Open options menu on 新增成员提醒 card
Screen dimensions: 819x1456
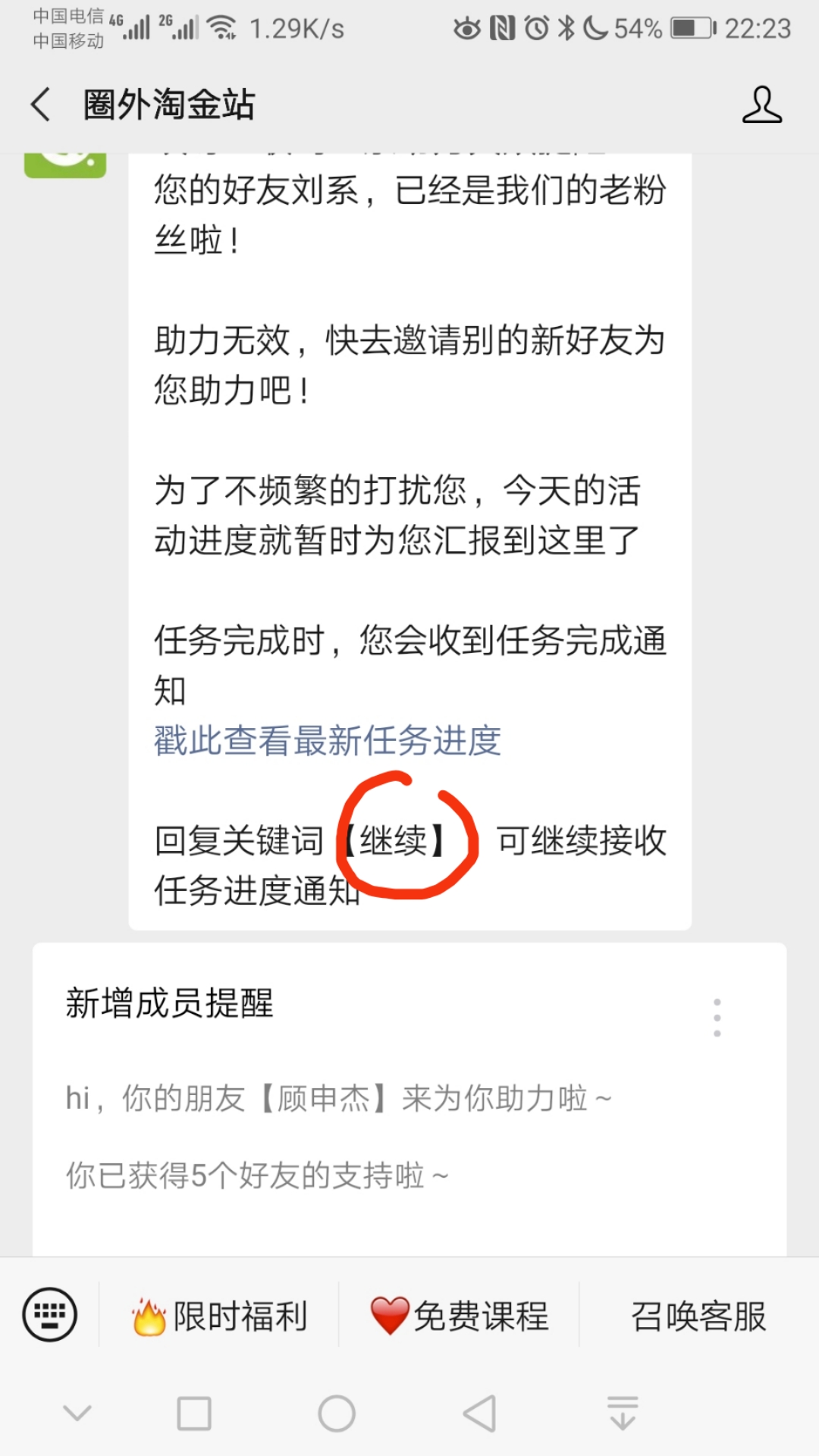coord(717,1018)
